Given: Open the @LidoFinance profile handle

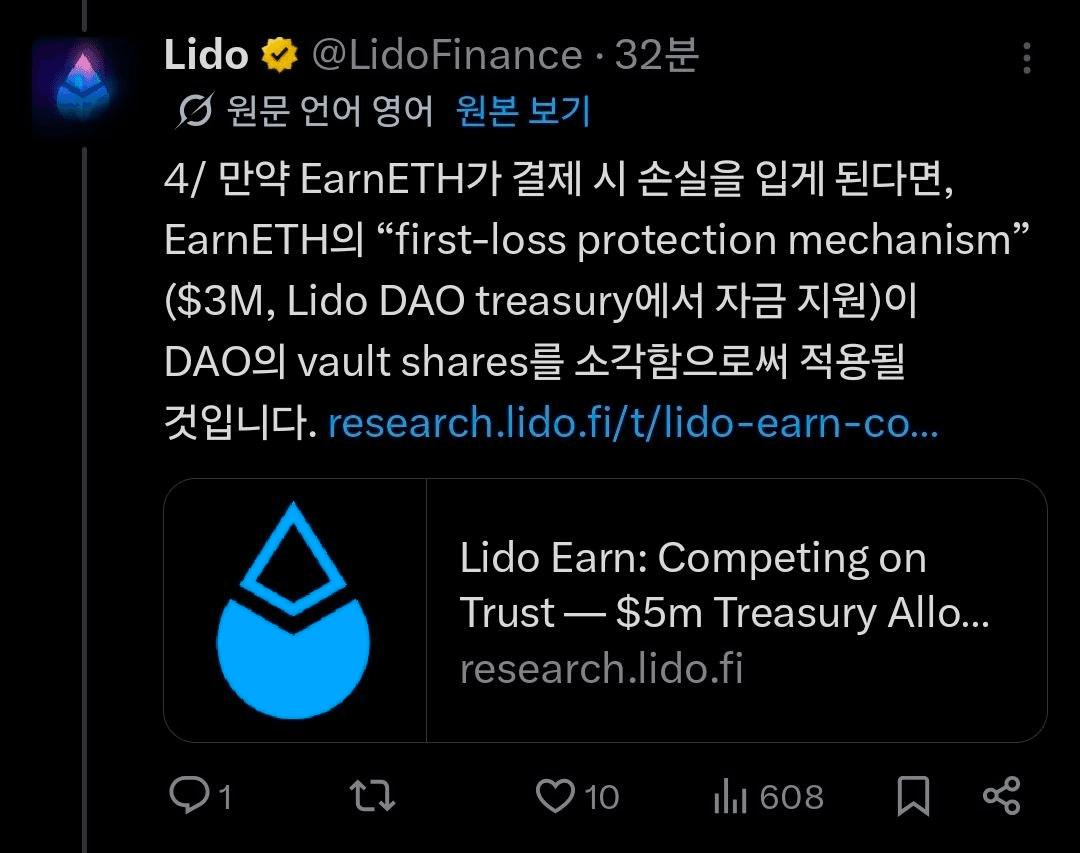Looking at the screenshot, I should click(x=447, y=56).
